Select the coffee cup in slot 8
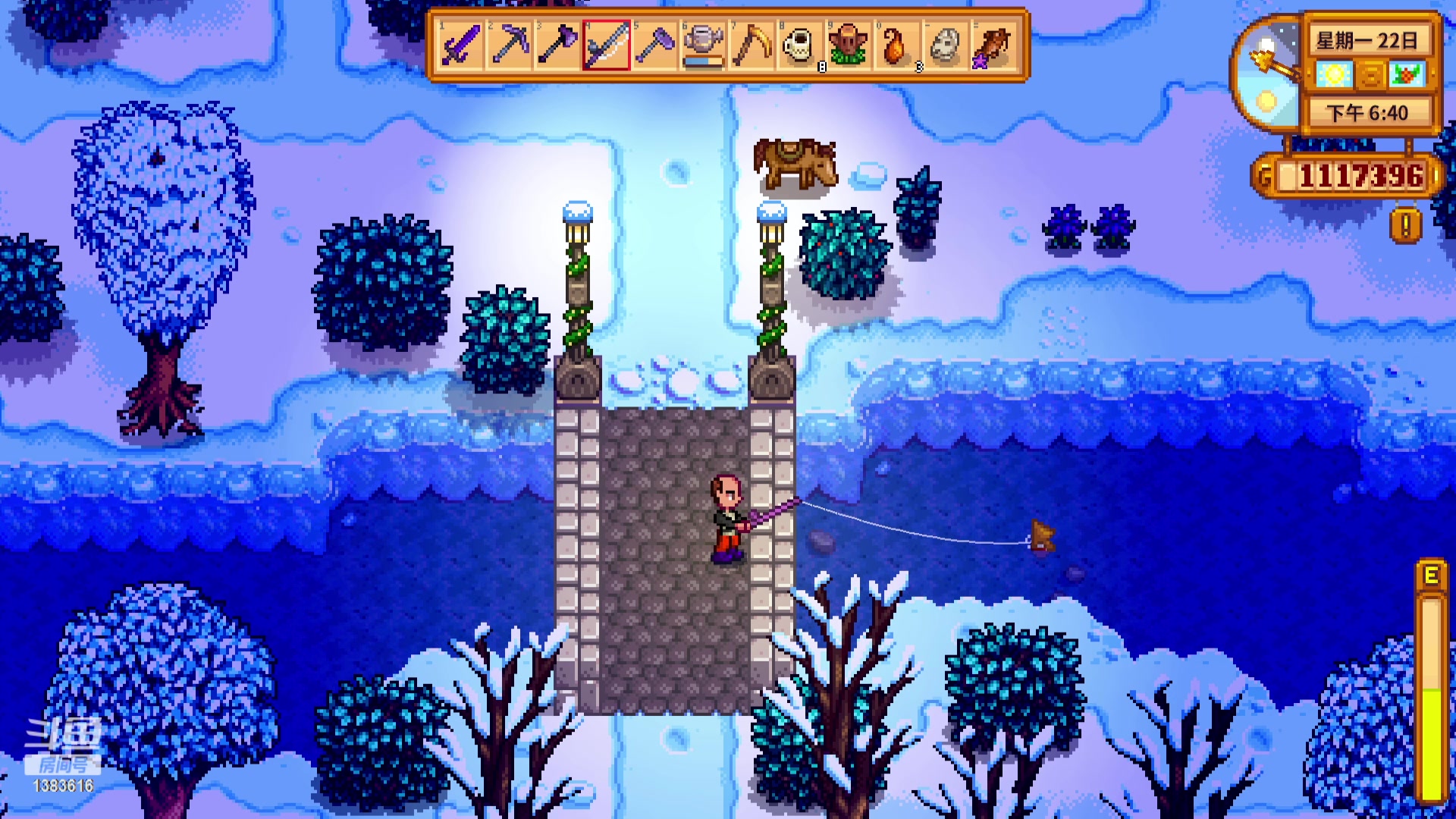The height and width of the screenshot is (819, 1456). coord(800,45)
